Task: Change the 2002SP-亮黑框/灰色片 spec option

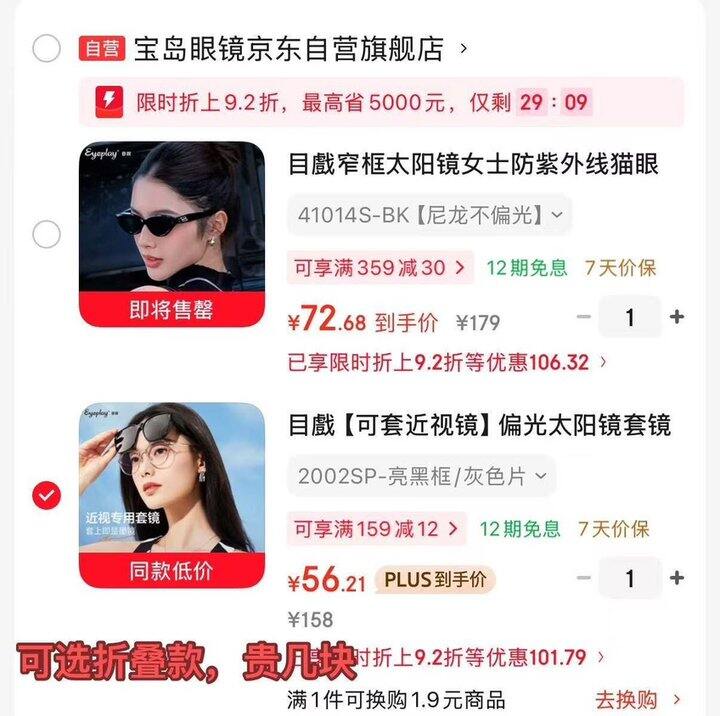Action: [x=422, y=476]
